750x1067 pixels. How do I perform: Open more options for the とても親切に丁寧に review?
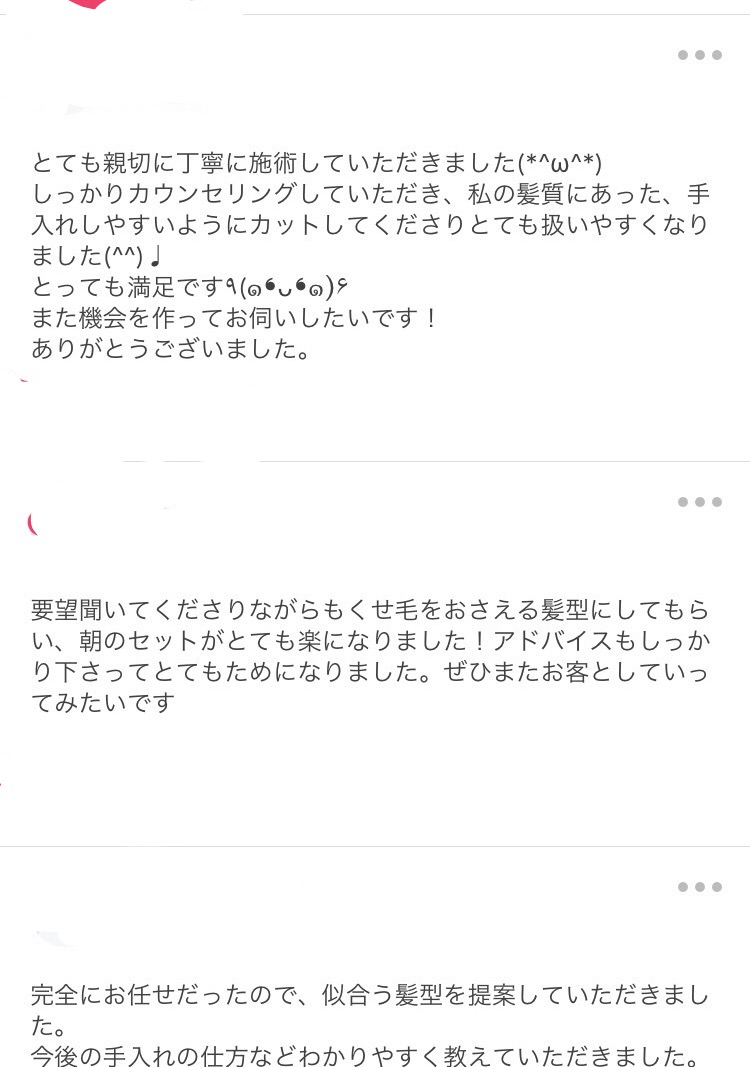(699, 55)
